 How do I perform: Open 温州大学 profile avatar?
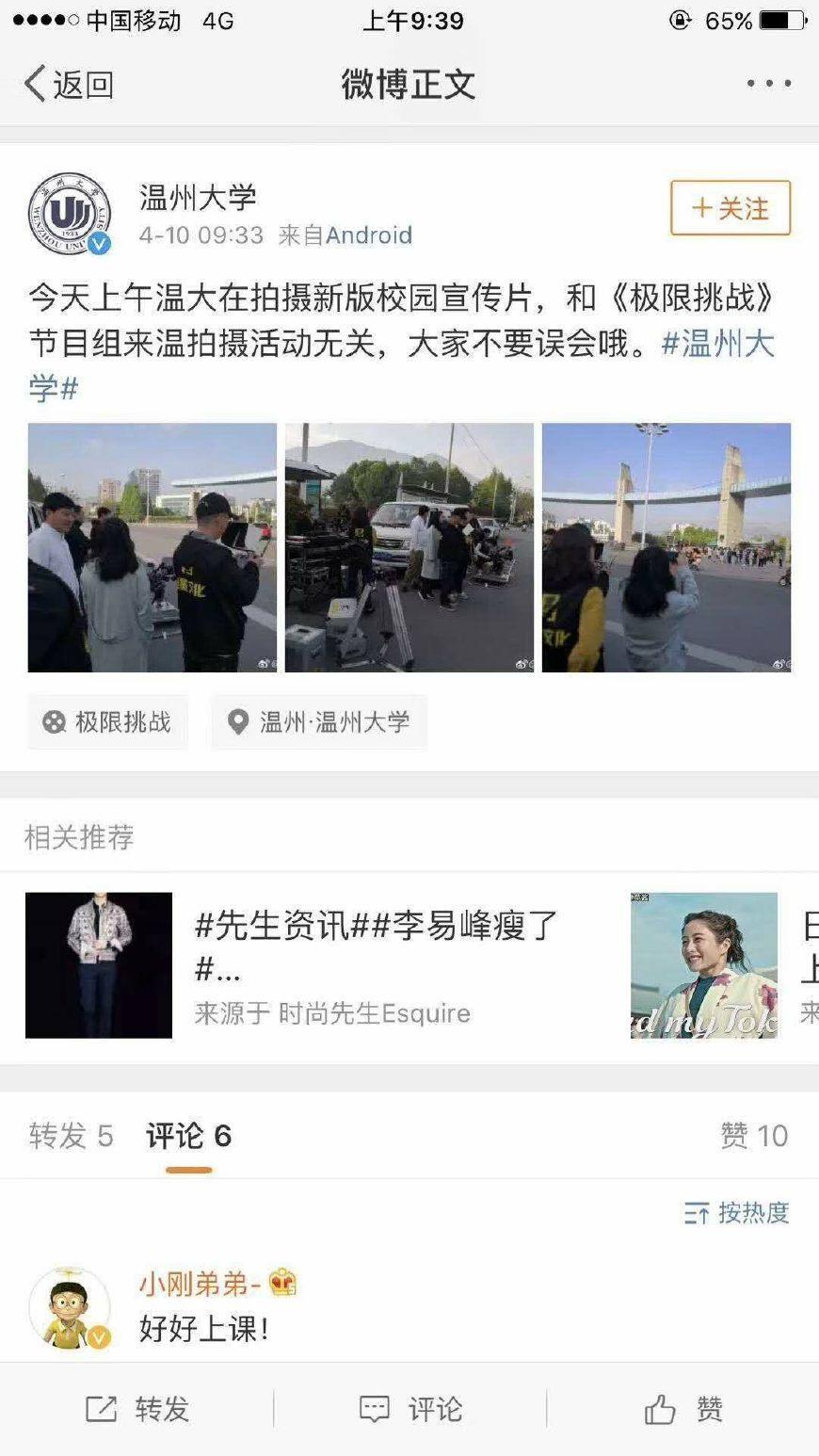coord(70,215)
